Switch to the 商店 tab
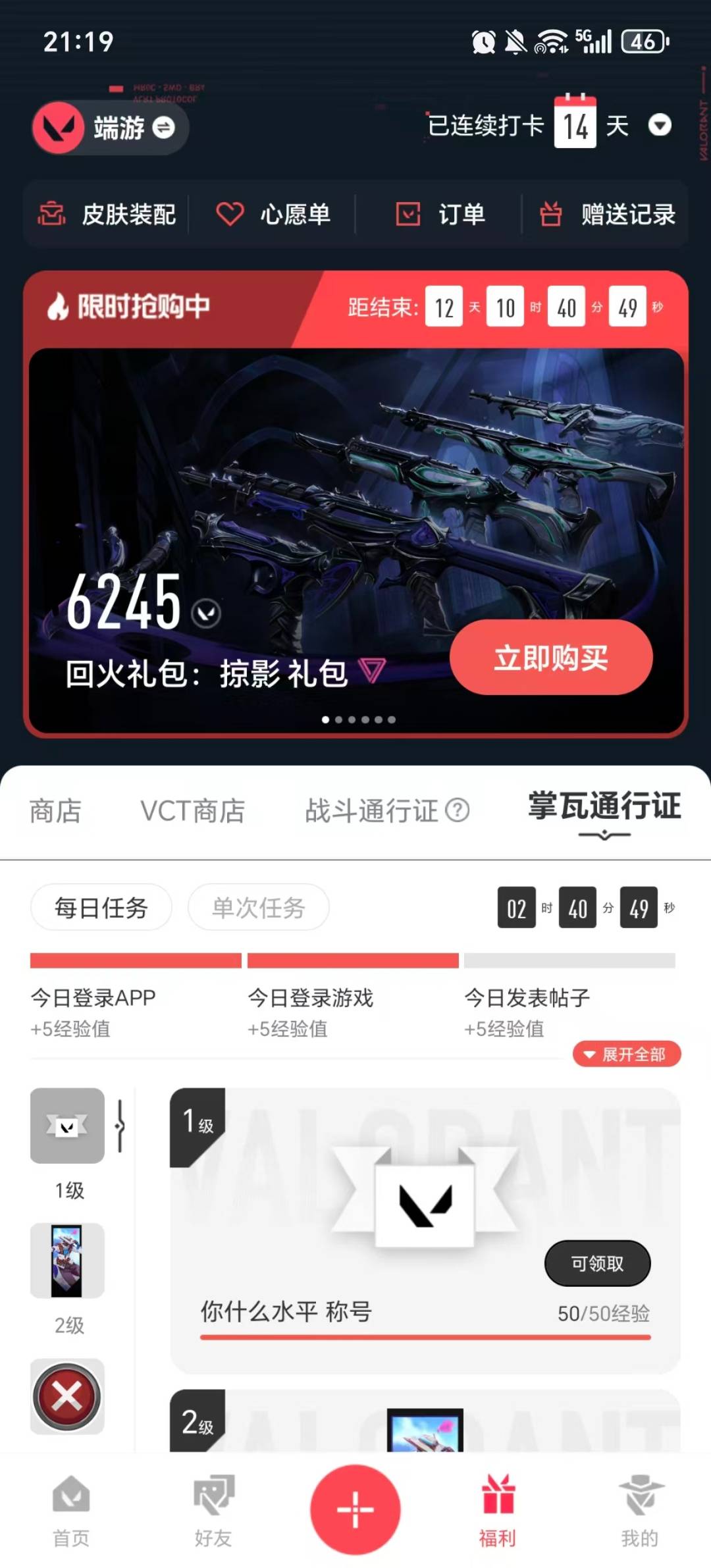Screen dimensions: 711x1568 pyautogui.click(x=55, y=811)
